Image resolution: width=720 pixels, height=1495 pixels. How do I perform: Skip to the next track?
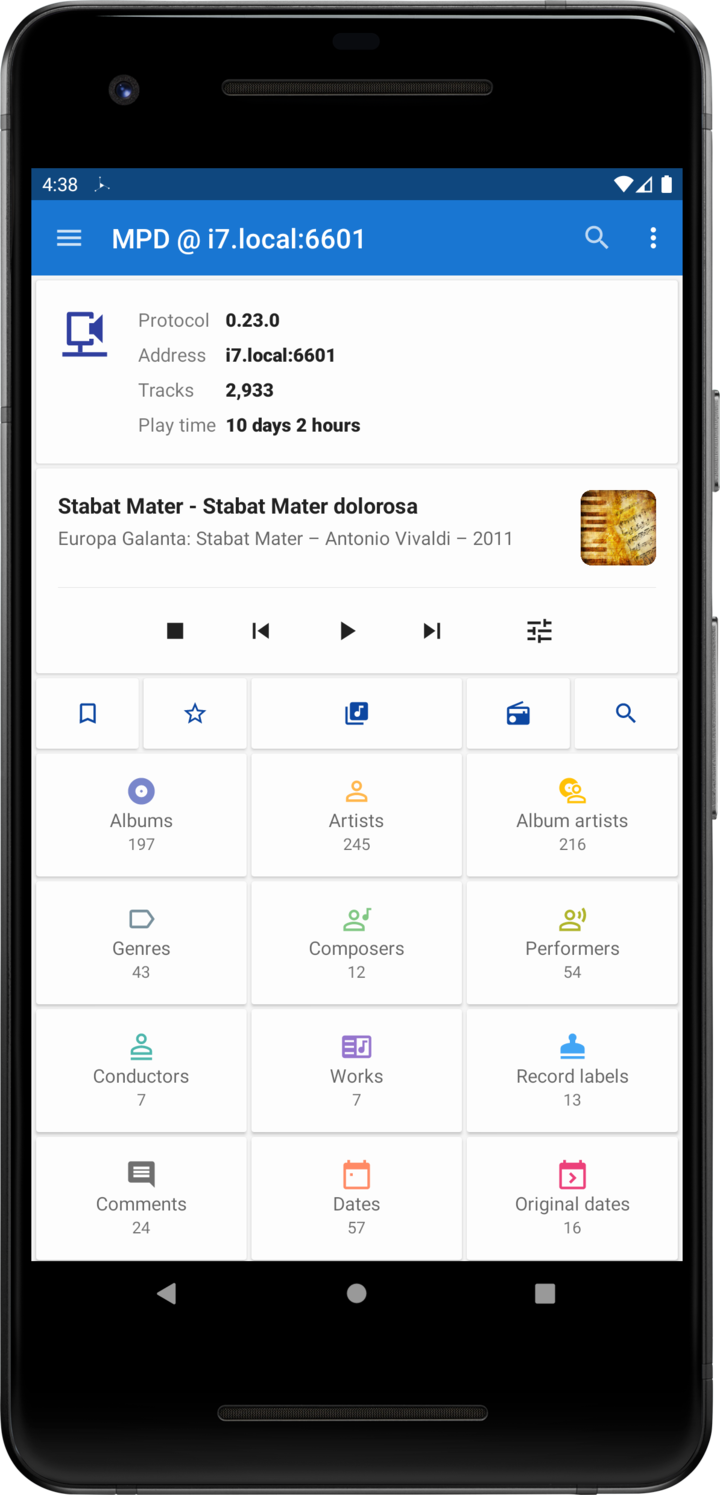pyautogui.click(x=432, y=631)
